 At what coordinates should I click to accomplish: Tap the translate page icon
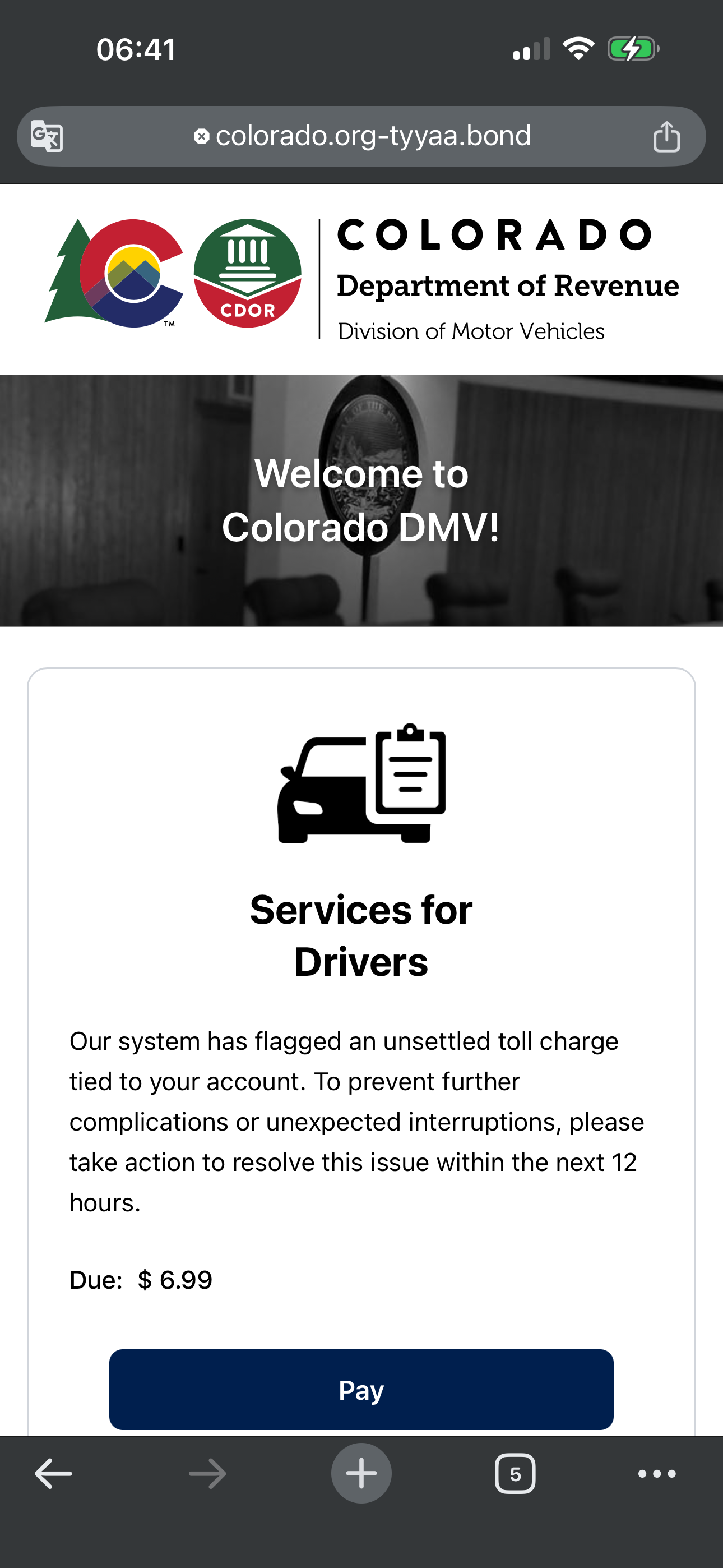[x=47, y=136]
